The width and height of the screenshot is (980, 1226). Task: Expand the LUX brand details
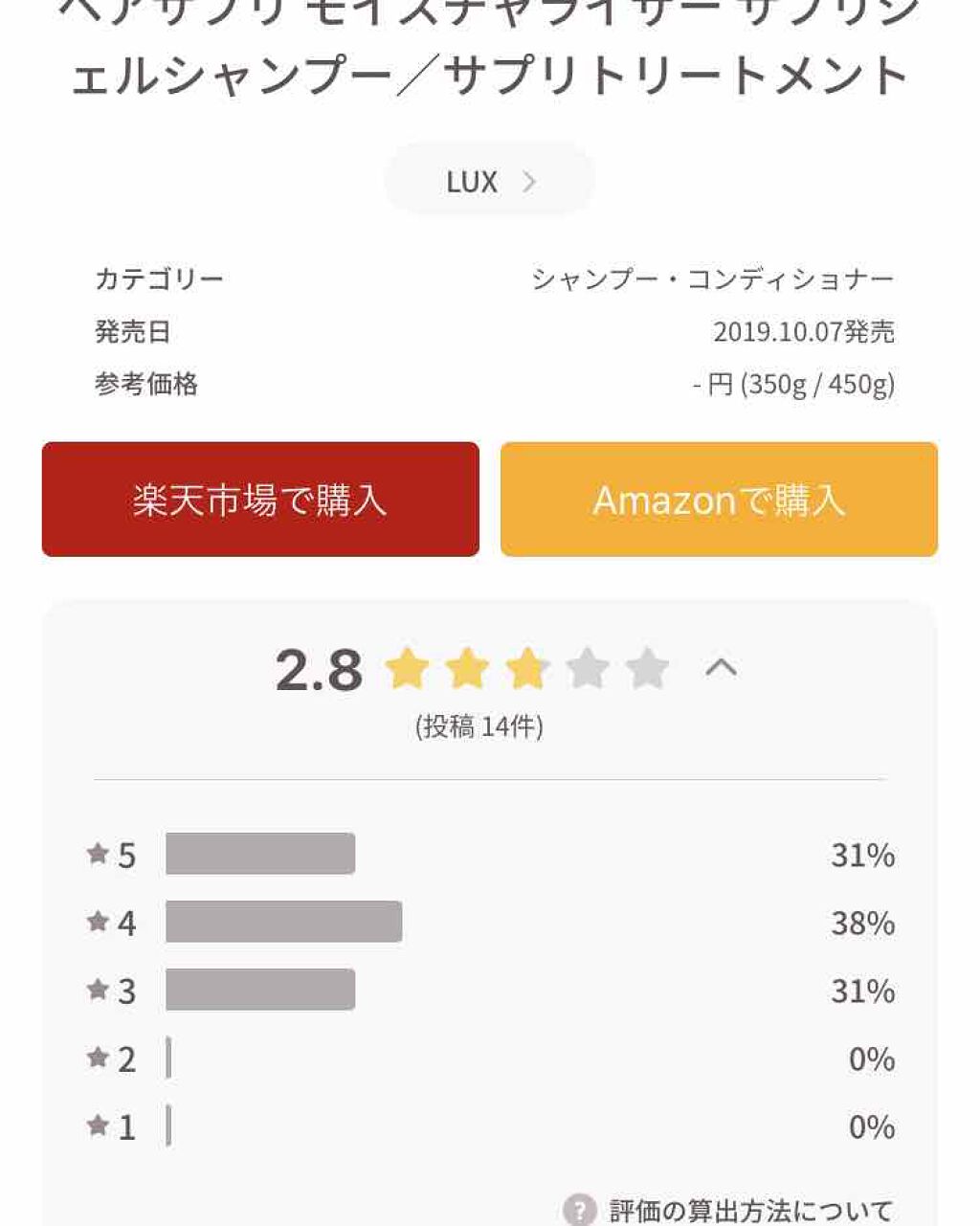(489, 179)
